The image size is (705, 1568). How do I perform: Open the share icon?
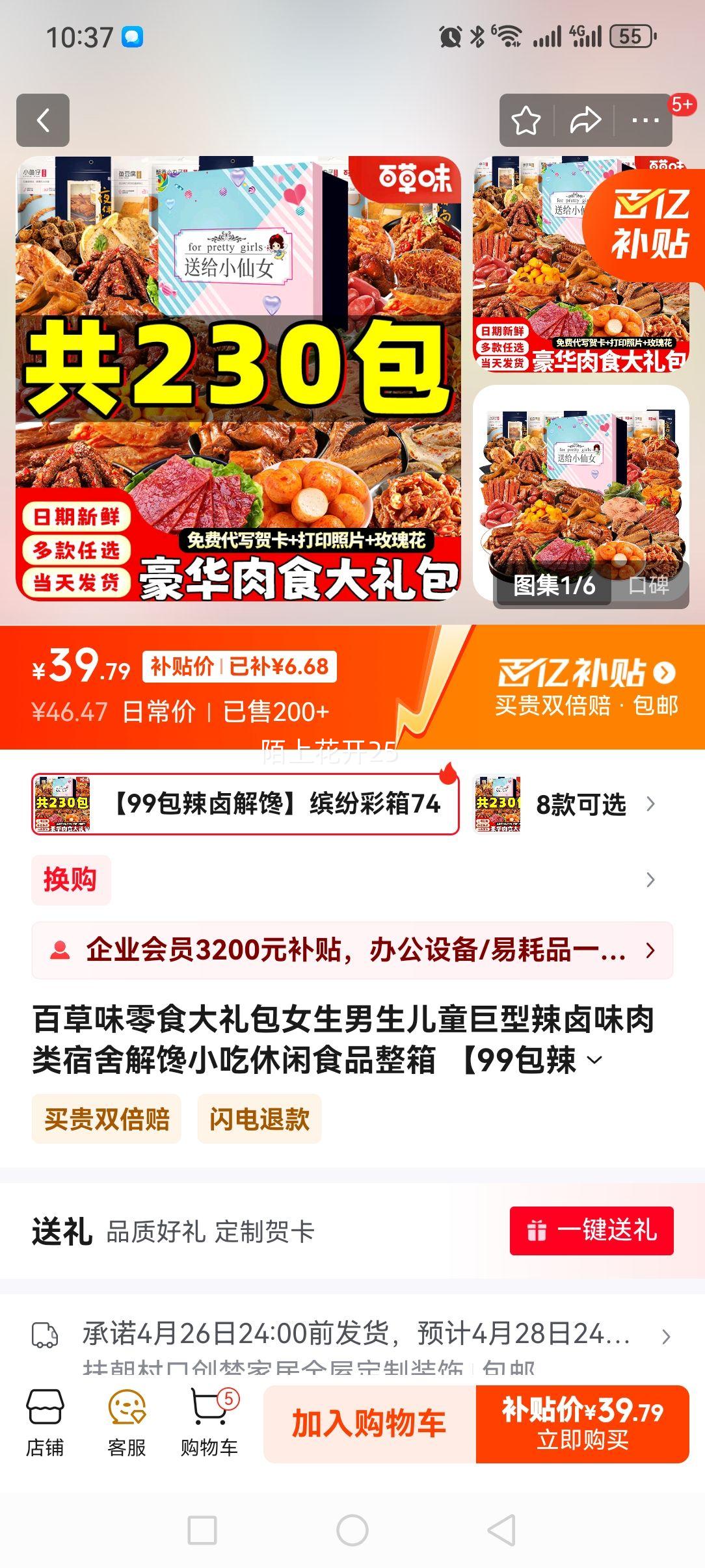click(x=585, y=121)
